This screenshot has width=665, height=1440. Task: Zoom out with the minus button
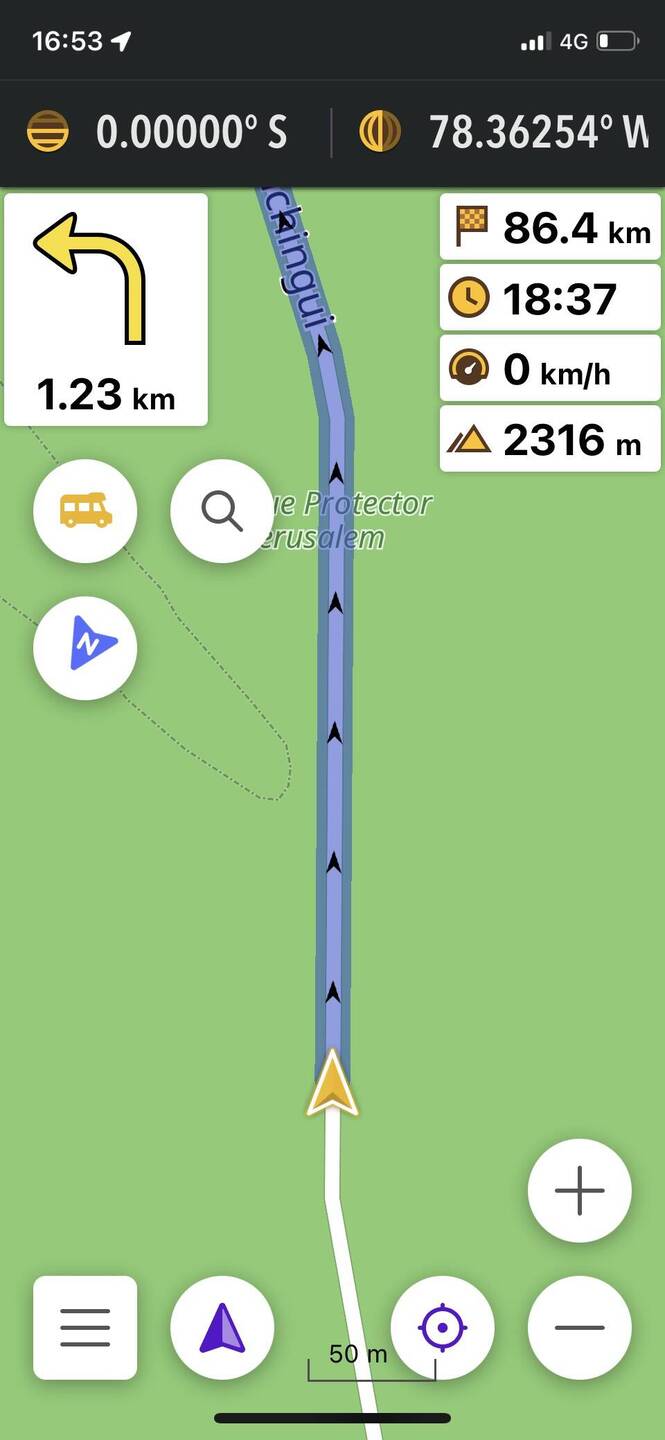[579, 1328]
